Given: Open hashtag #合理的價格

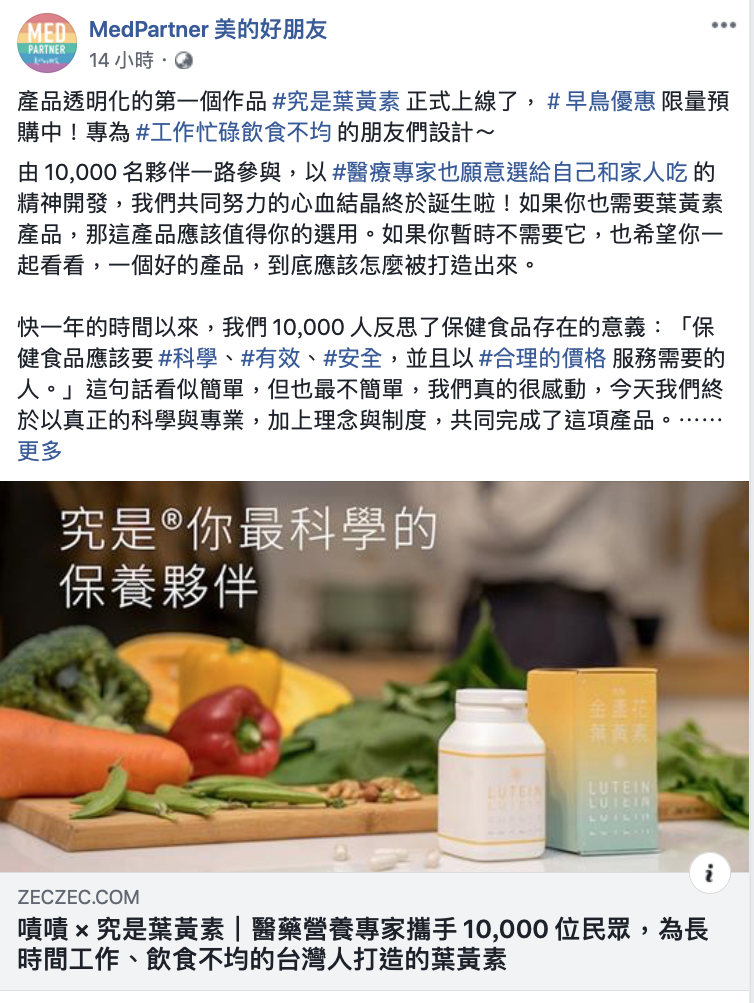Looking at the screenshot, I should coord(543,358).
